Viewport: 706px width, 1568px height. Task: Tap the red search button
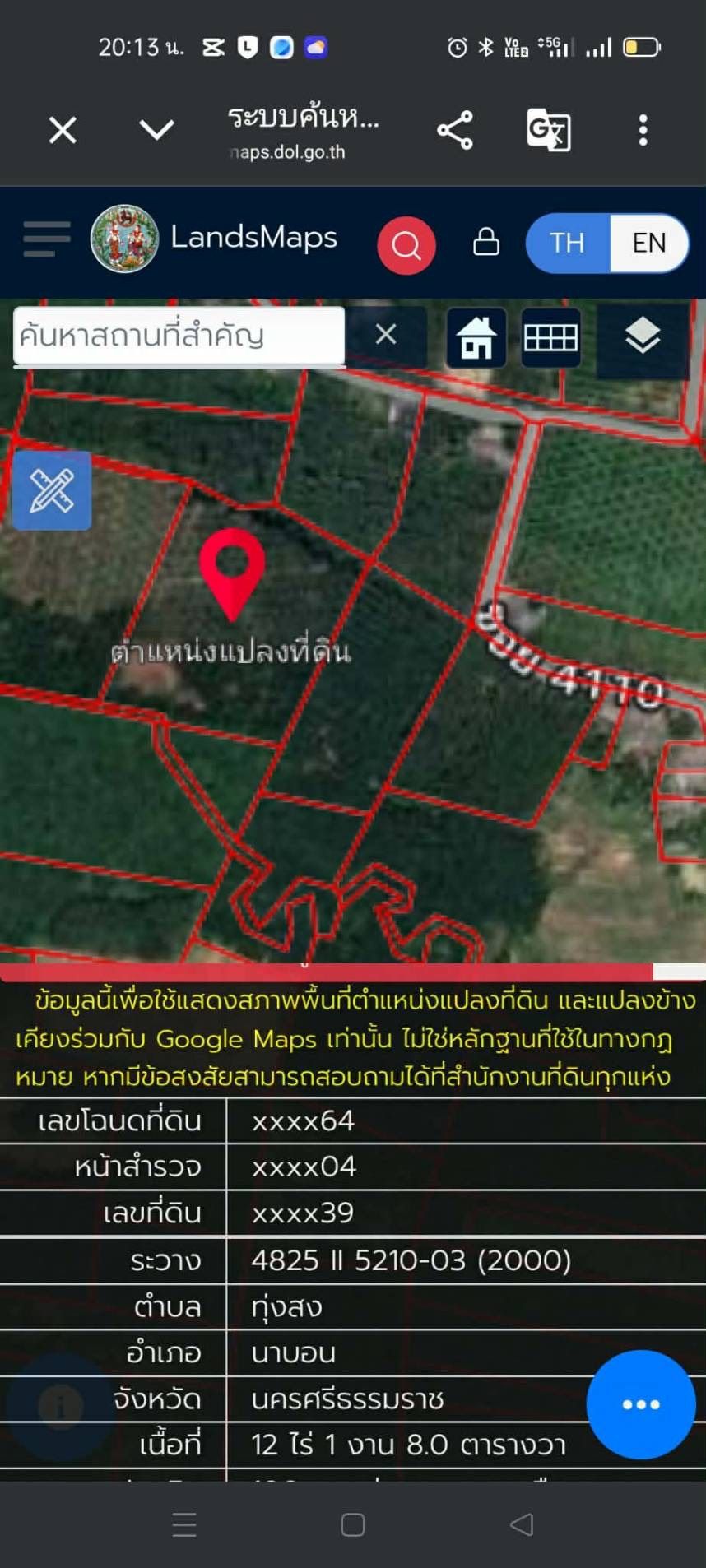(x=406, y=245)
